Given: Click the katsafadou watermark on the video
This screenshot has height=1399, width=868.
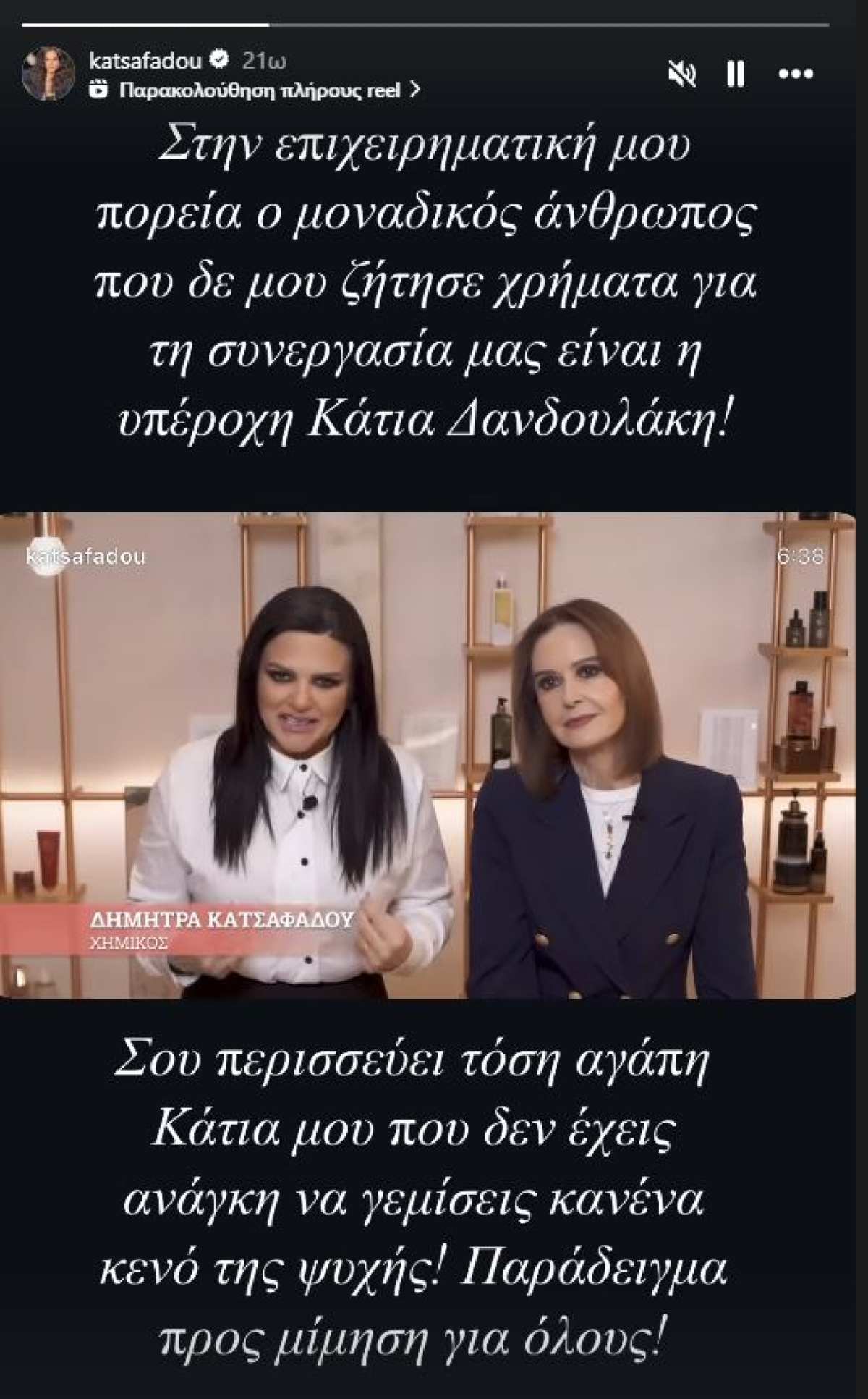Looking at the screenshot, I should pyautogui.click(x=87, y=557).
